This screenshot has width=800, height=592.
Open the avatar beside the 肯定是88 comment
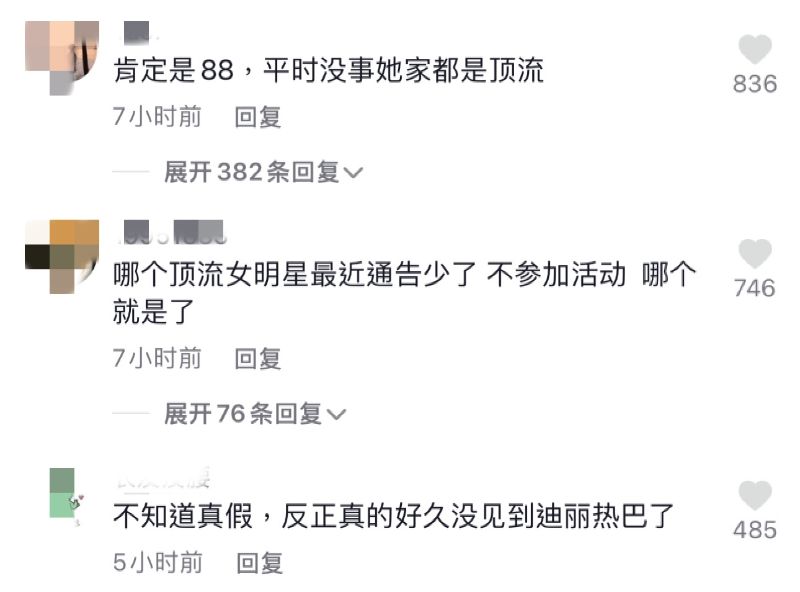[61, 57]
